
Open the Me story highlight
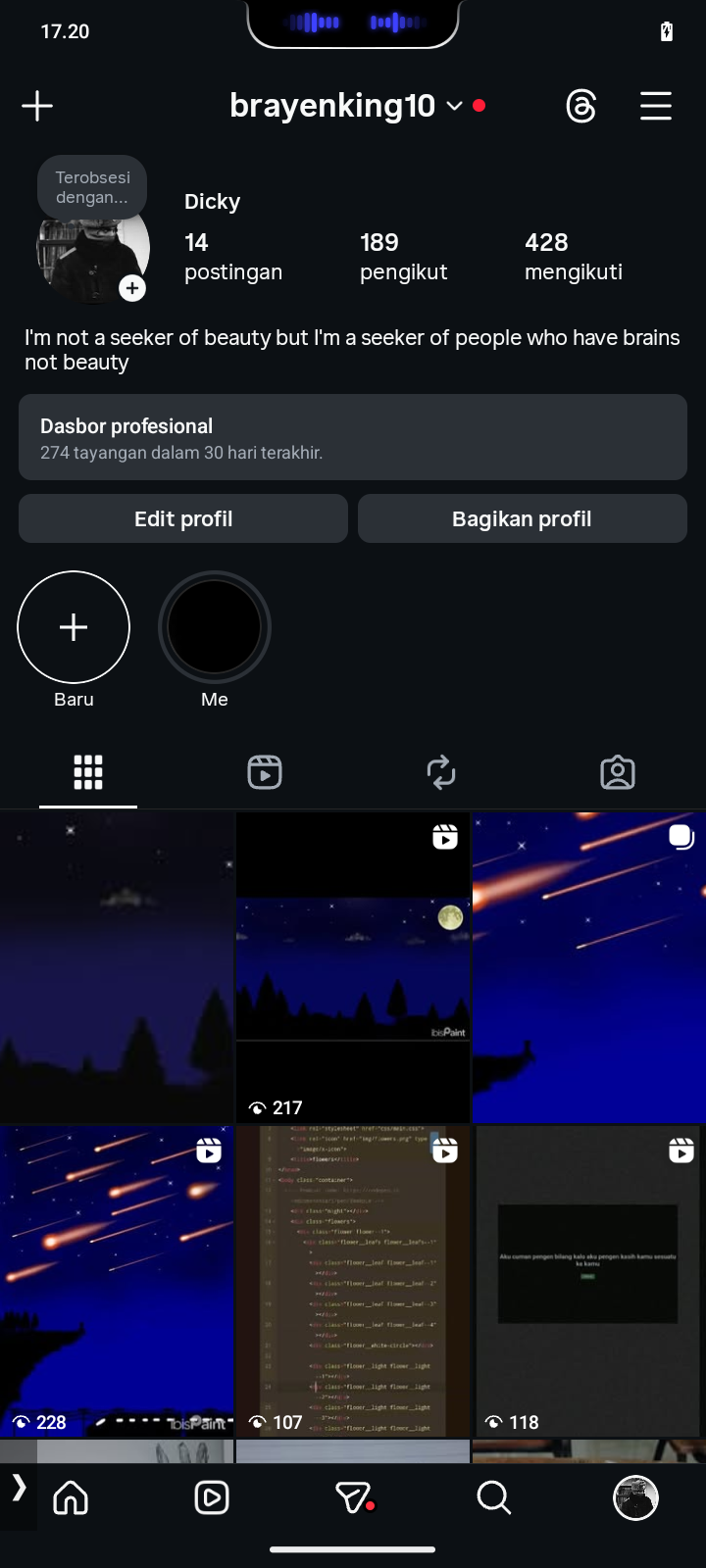click(214, 627)
